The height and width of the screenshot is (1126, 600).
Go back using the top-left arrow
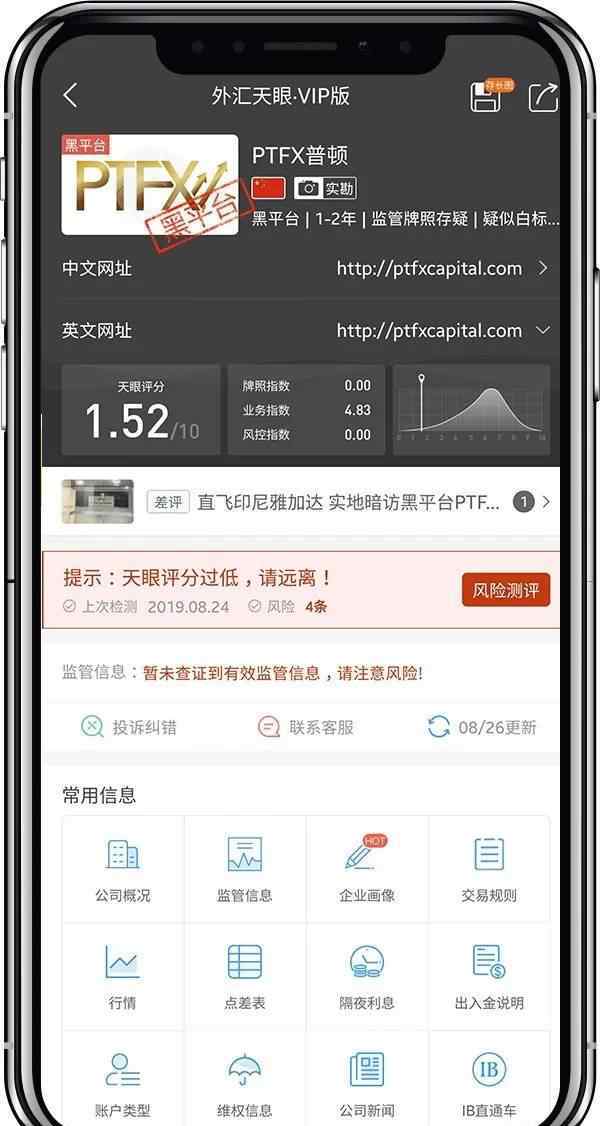pos(70,96)
